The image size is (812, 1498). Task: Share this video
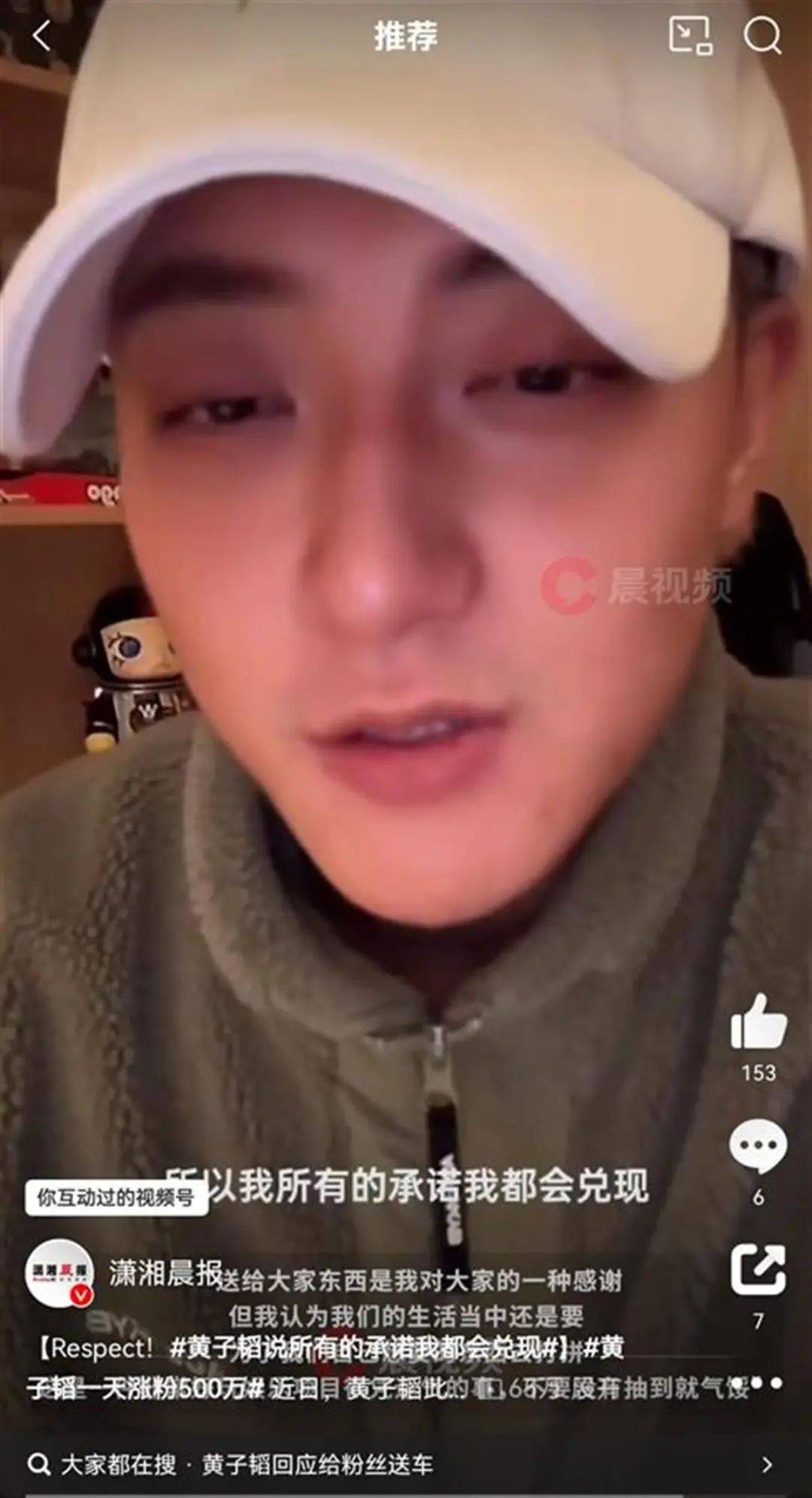pyautogui.click(x=758, y=1270)
